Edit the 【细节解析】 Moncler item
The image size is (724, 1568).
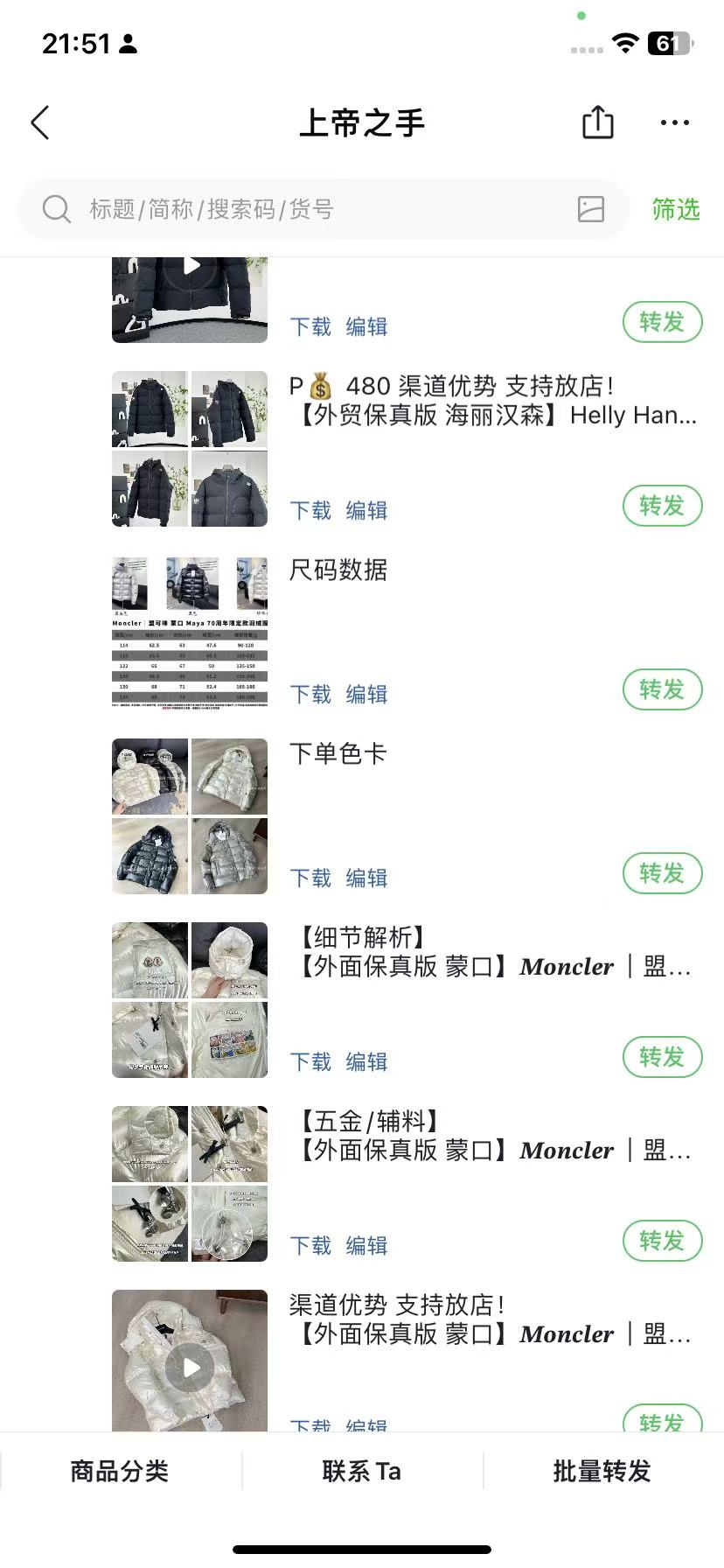click(x=366, y=1061)
